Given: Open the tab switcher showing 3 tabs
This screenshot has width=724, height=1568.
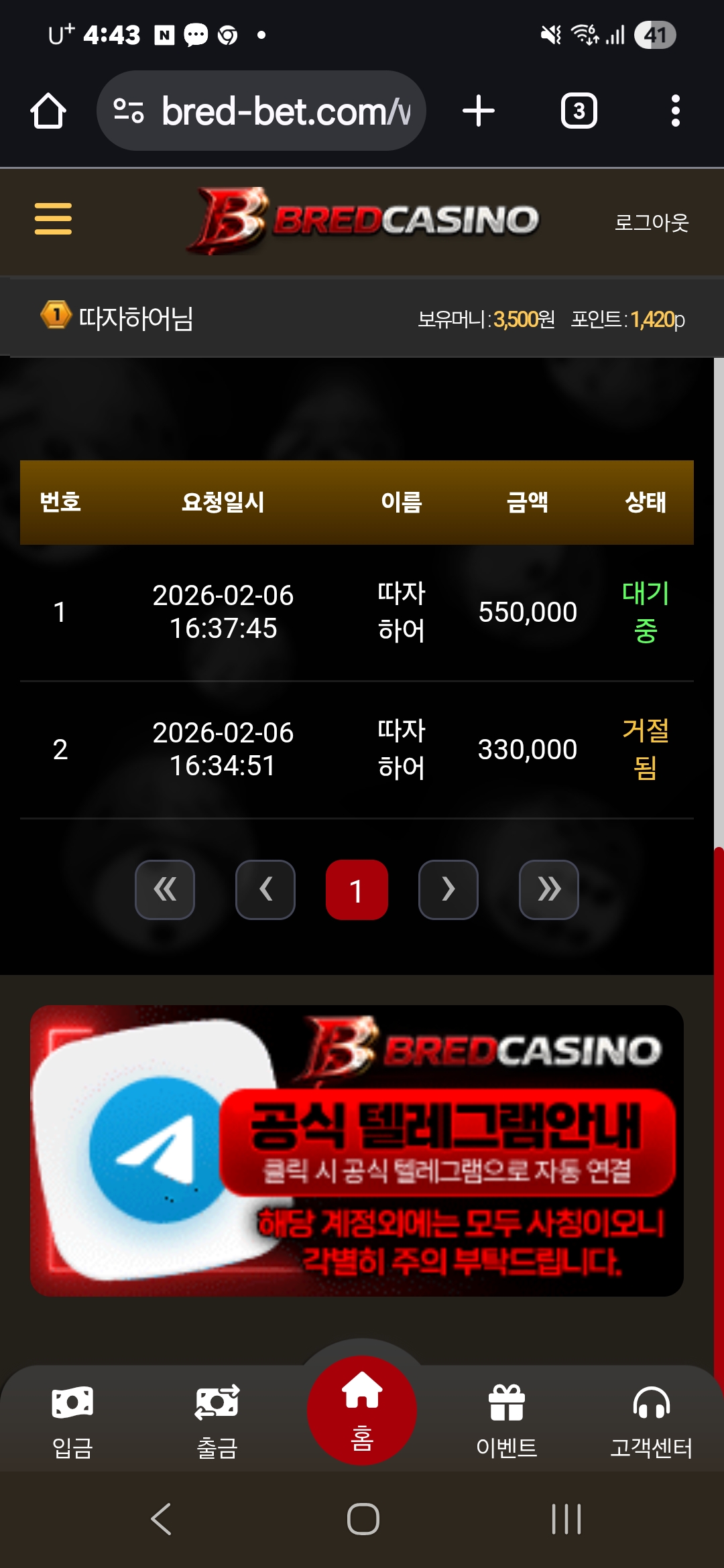Looking at the screenshot, I should 579,111.
